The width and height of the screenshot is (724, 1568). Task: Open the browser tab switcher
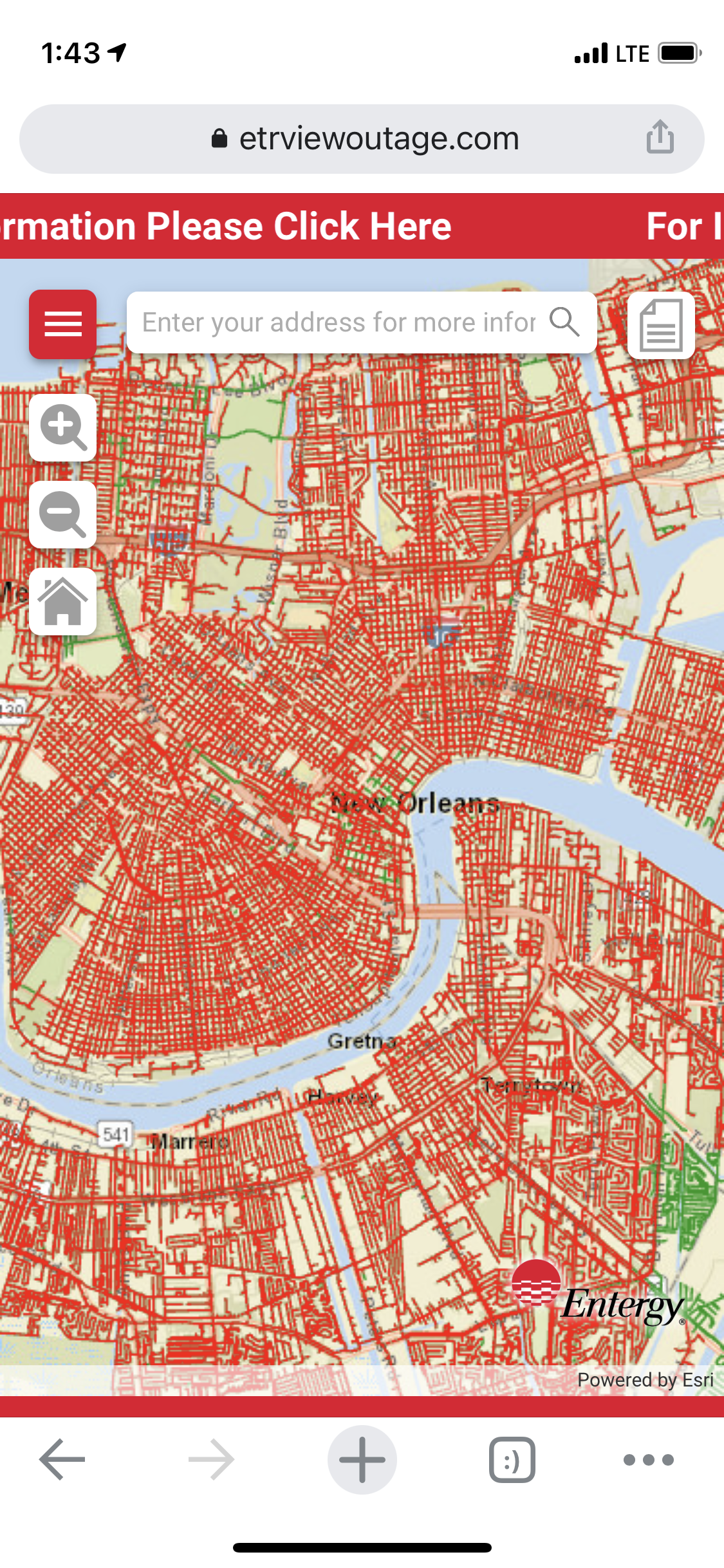tap(512, 1459)
